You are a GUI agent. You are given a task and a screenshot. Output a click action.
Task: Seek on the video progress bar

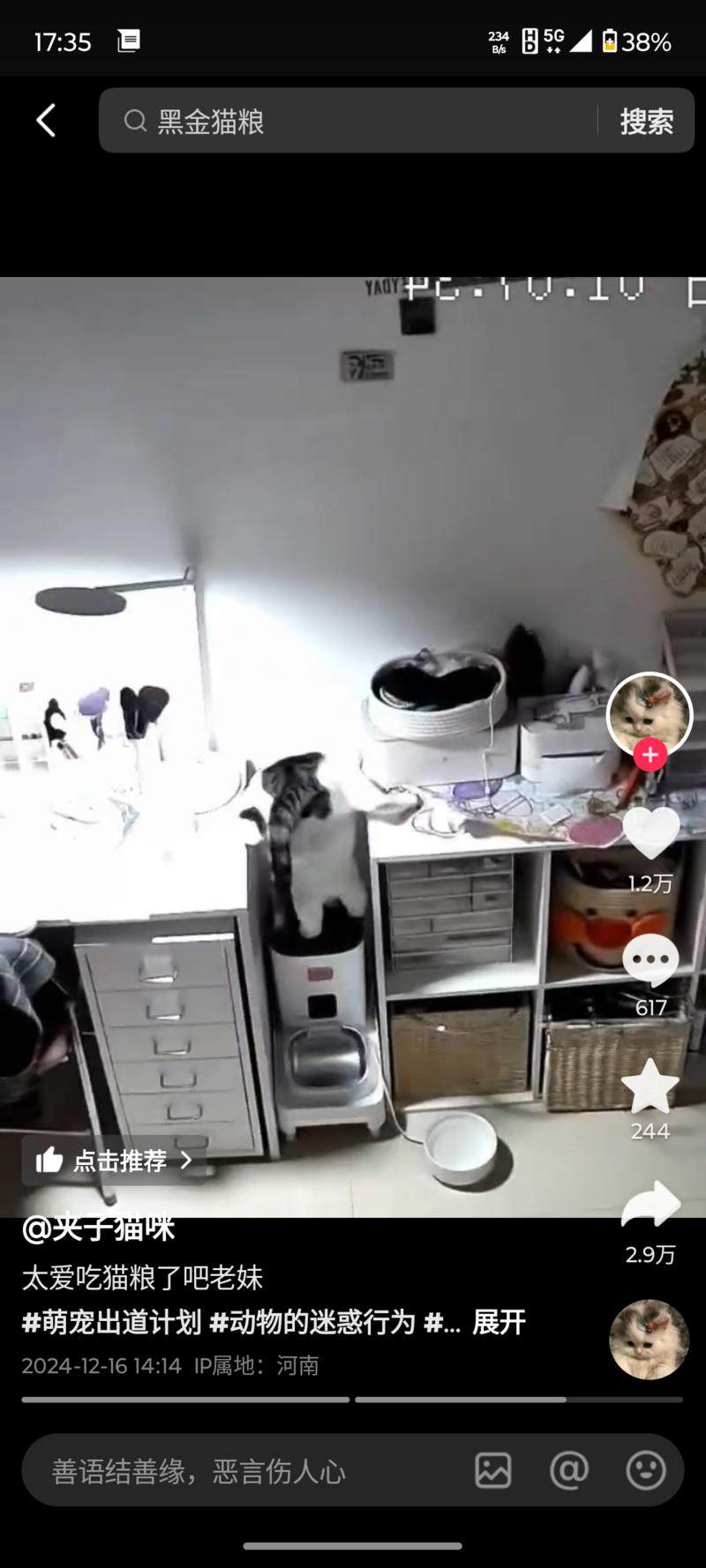353,1400
